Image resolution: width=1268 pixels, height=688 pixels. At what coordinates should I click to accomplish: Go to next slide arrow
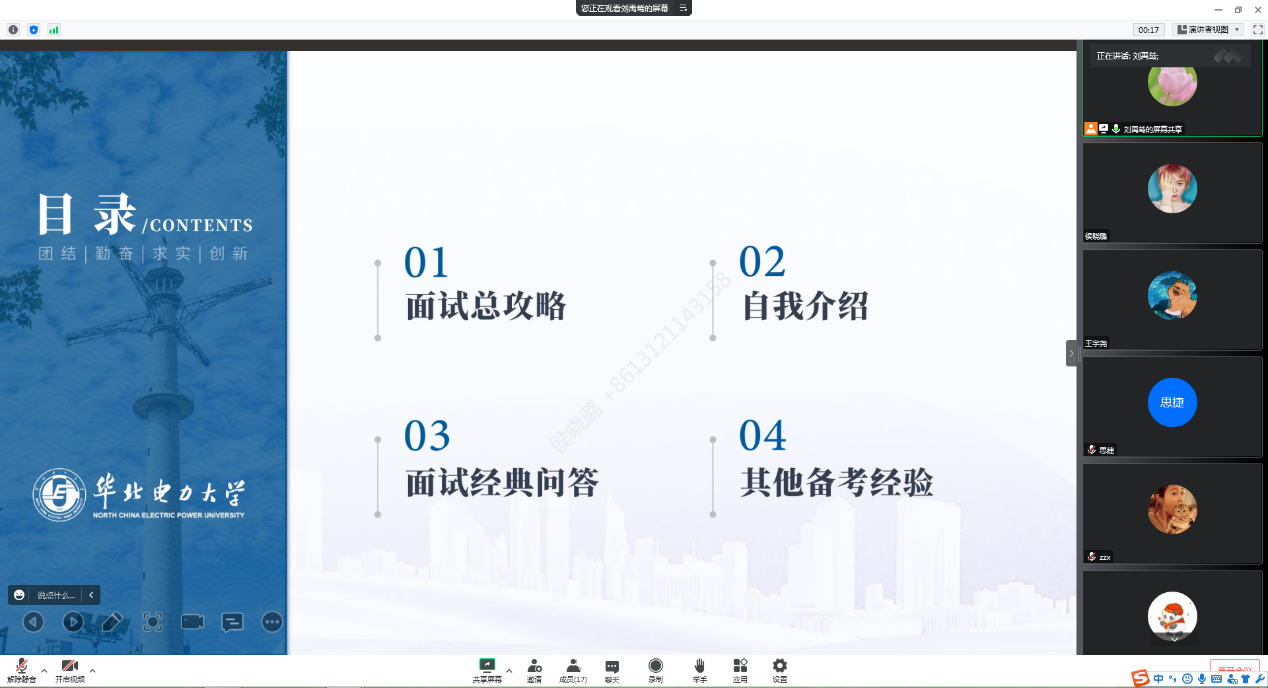coord(73,622)
